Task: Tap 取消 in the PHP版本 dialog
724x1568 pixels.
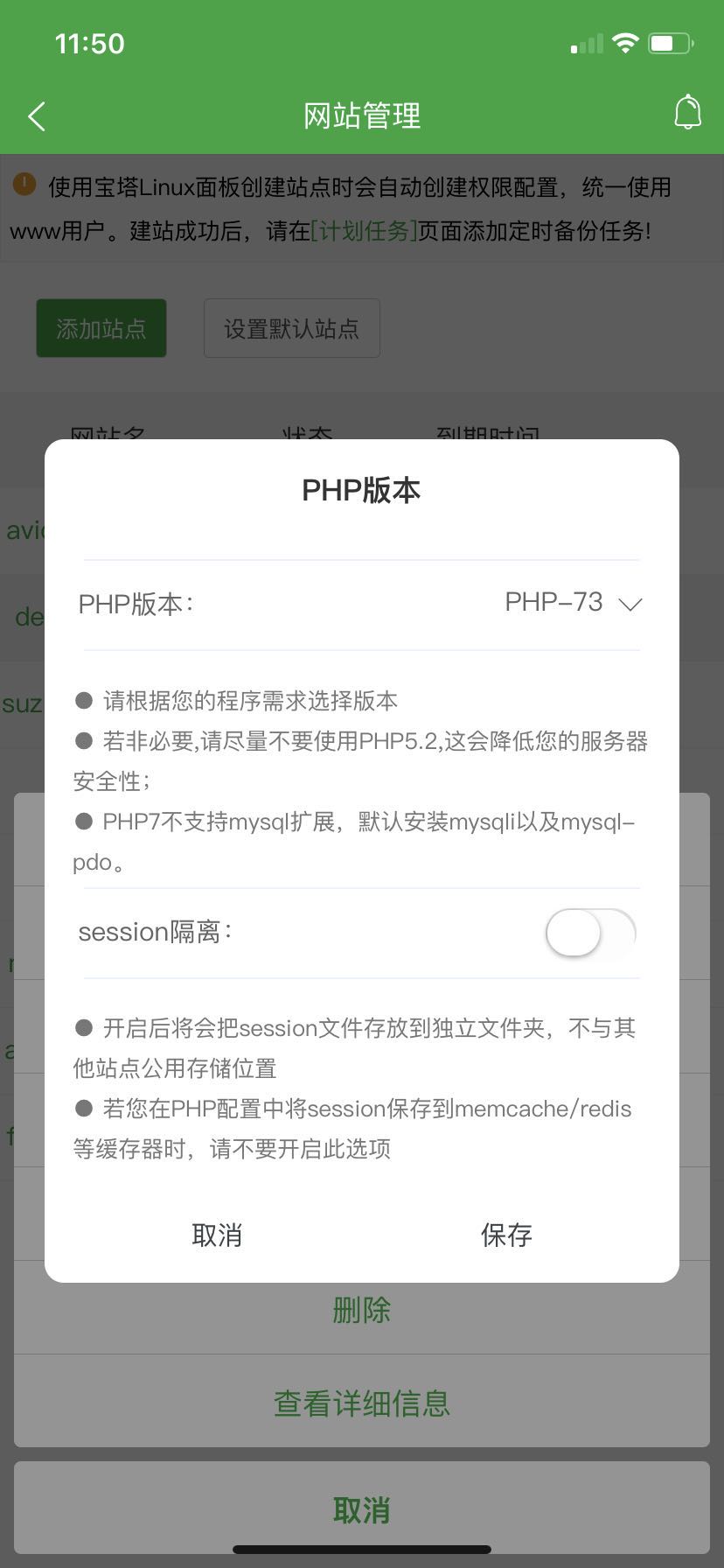Action: click(217, 1235)
